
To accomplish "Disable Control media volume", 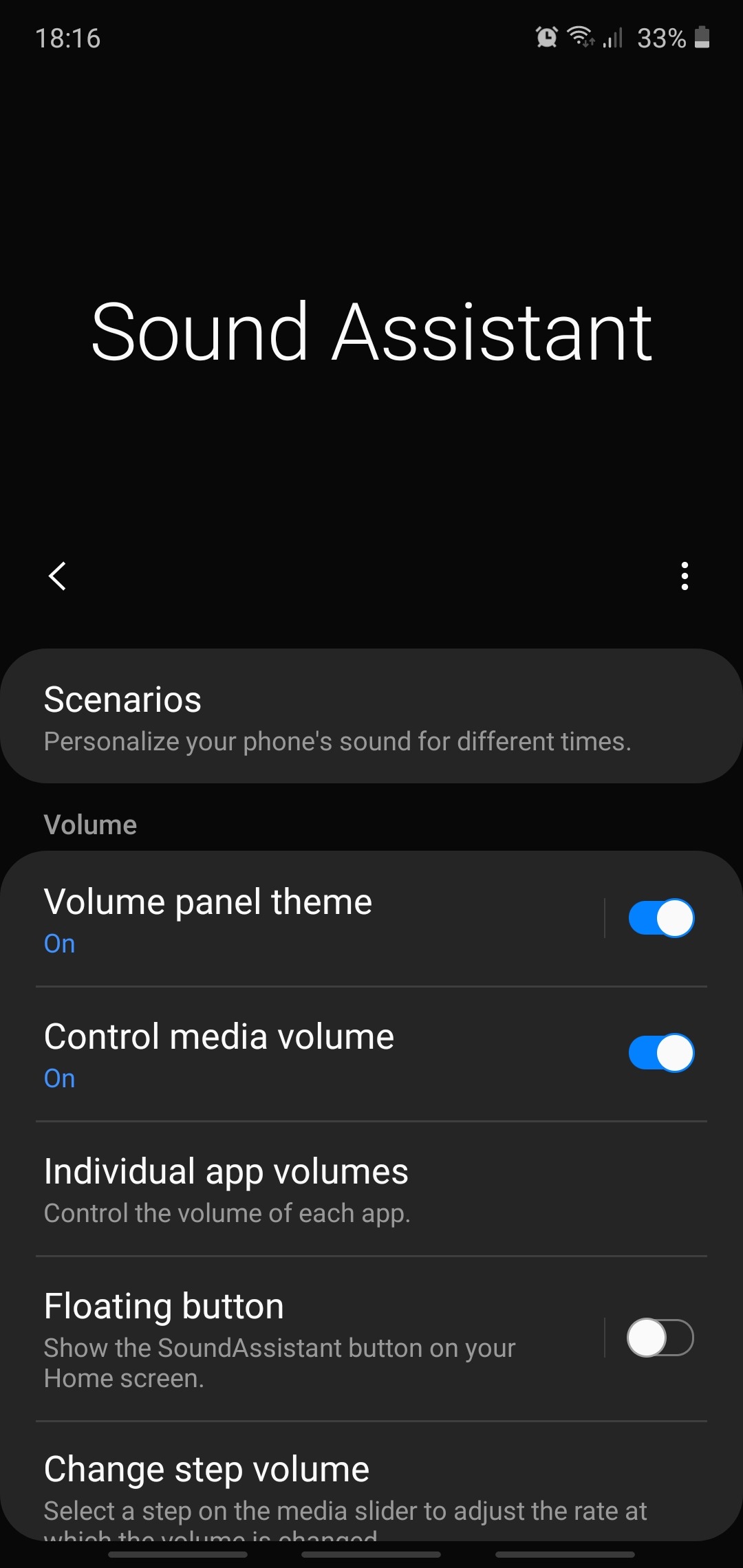I will click(660, 1053).
